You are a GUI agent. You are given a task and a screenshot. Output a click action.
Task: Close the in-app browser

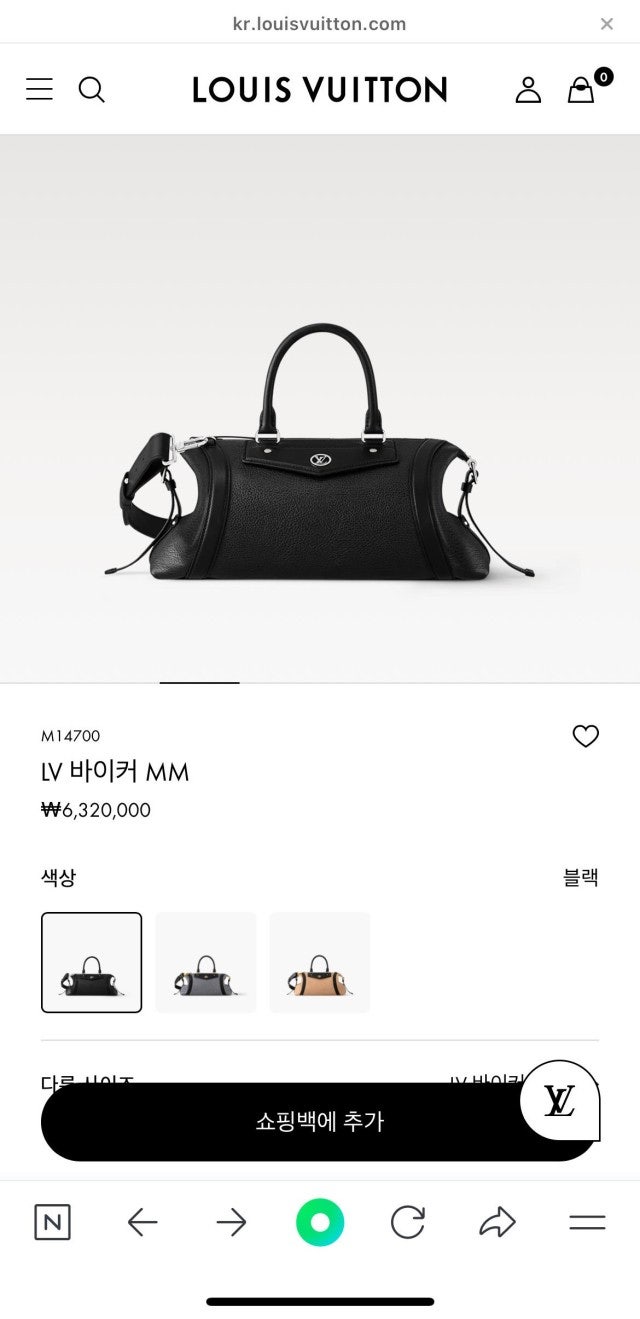(x=606, y=24)
